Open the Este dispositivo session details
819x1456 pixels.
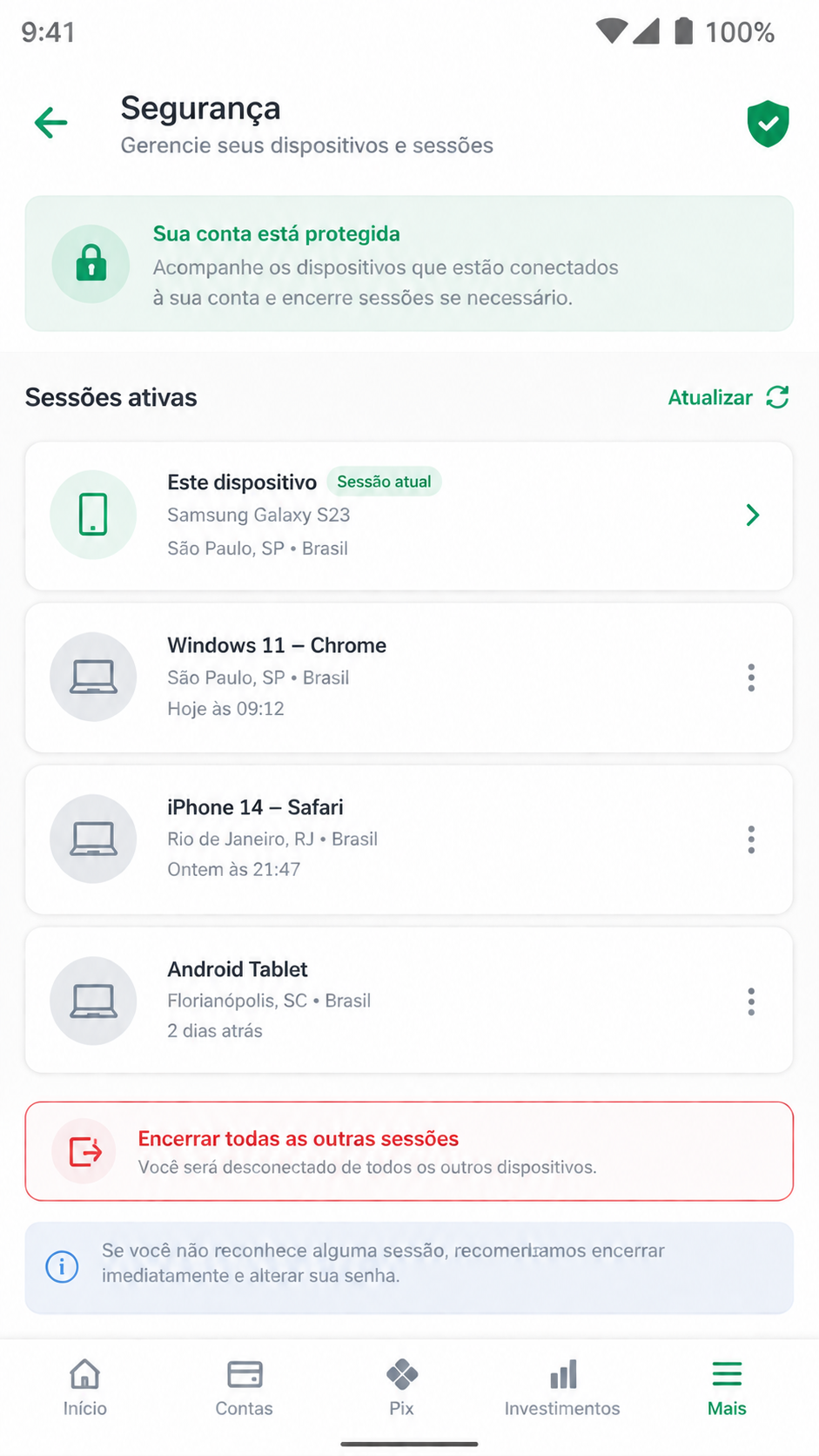point(409,516)
